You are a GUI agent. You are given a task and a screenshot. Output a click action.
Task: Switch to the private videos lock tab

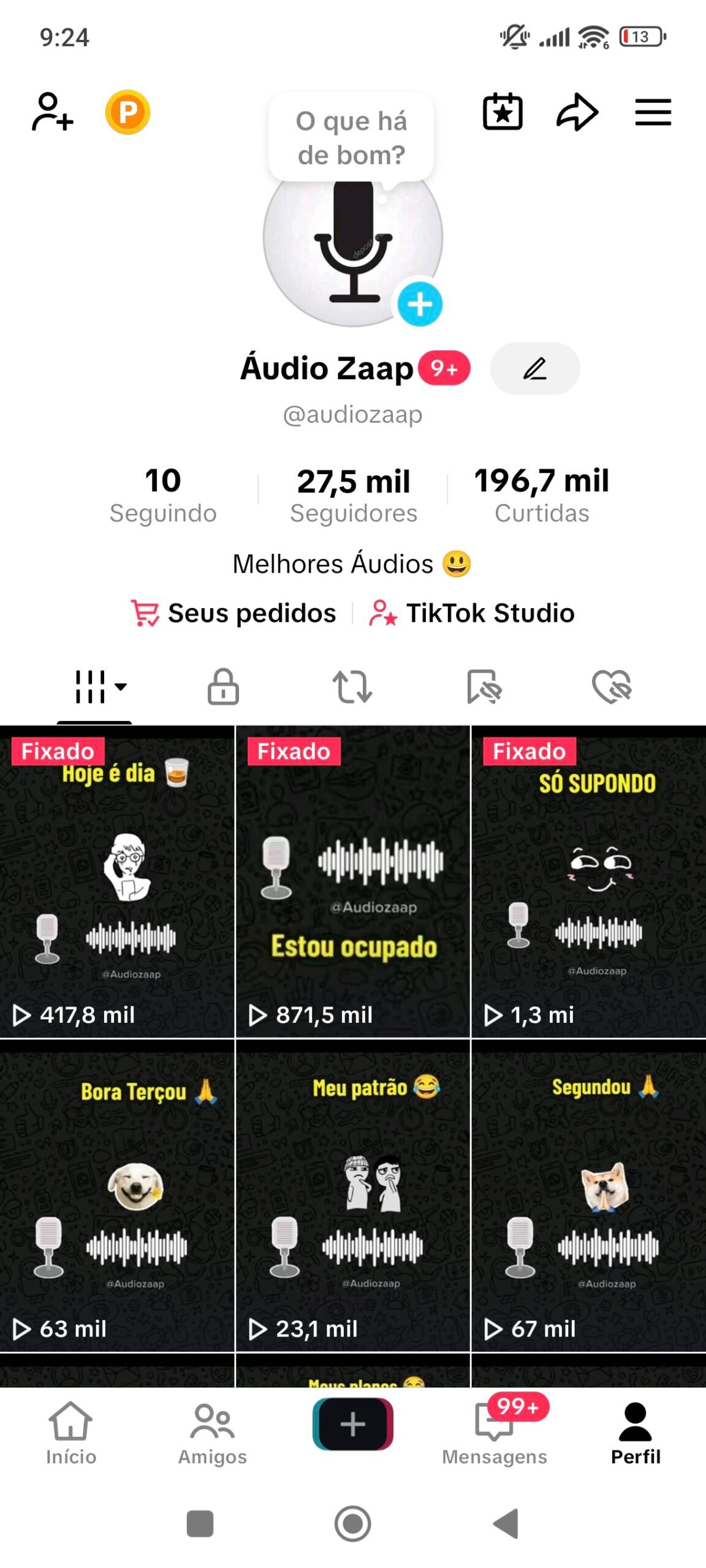(223, 687)
